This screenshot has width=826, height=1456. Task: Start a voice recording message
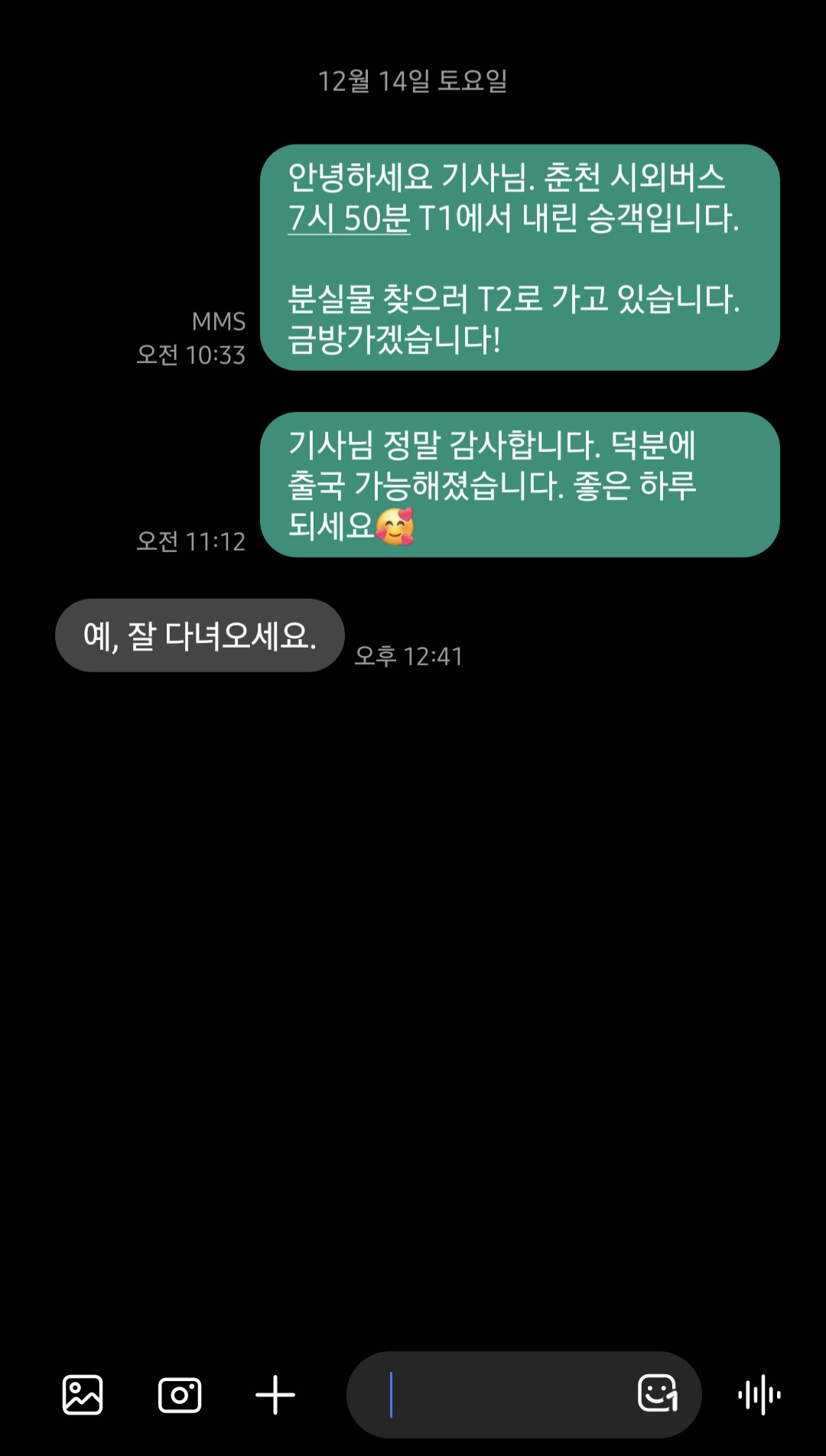pos(759,1395)
